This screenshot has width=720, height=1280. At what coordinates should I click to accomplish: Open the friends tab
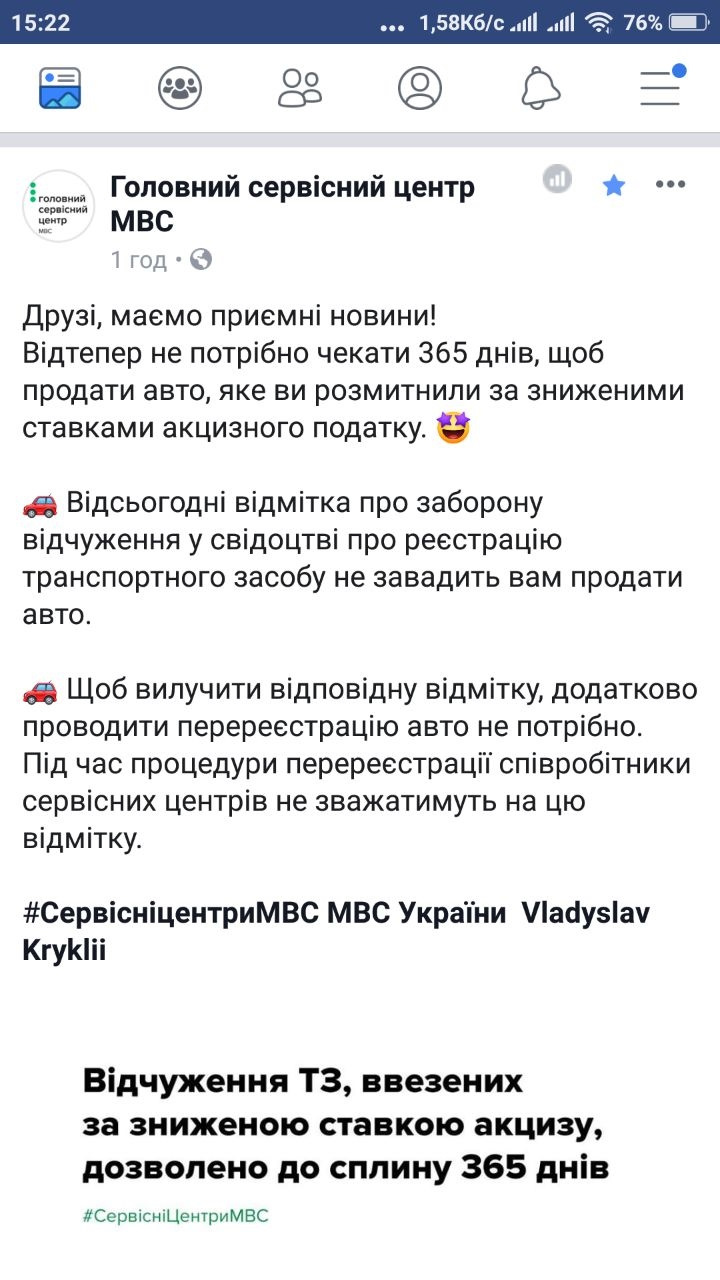(300, 88)
